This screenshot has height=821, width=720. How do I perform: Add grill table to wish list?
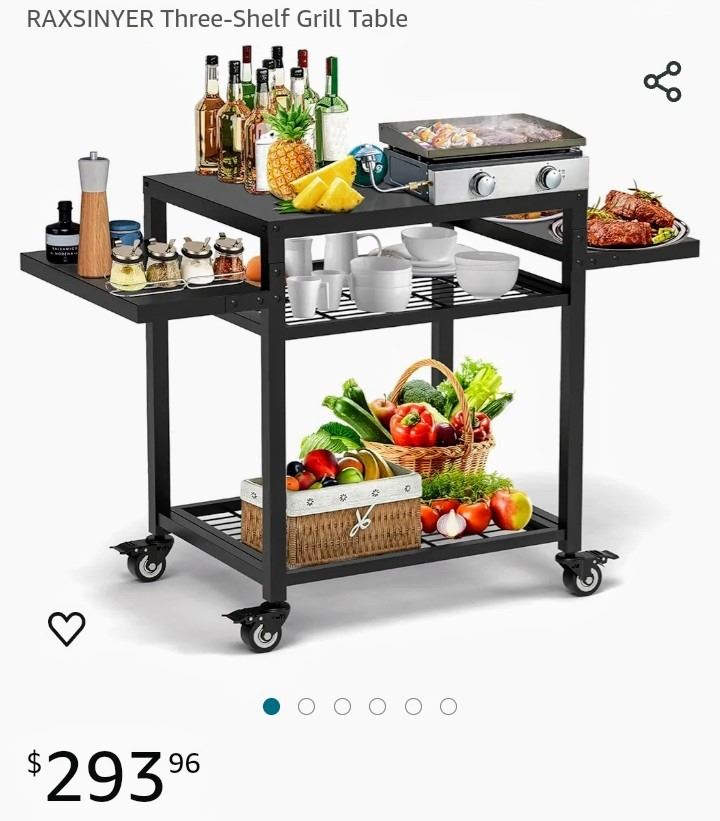(67, 628)
